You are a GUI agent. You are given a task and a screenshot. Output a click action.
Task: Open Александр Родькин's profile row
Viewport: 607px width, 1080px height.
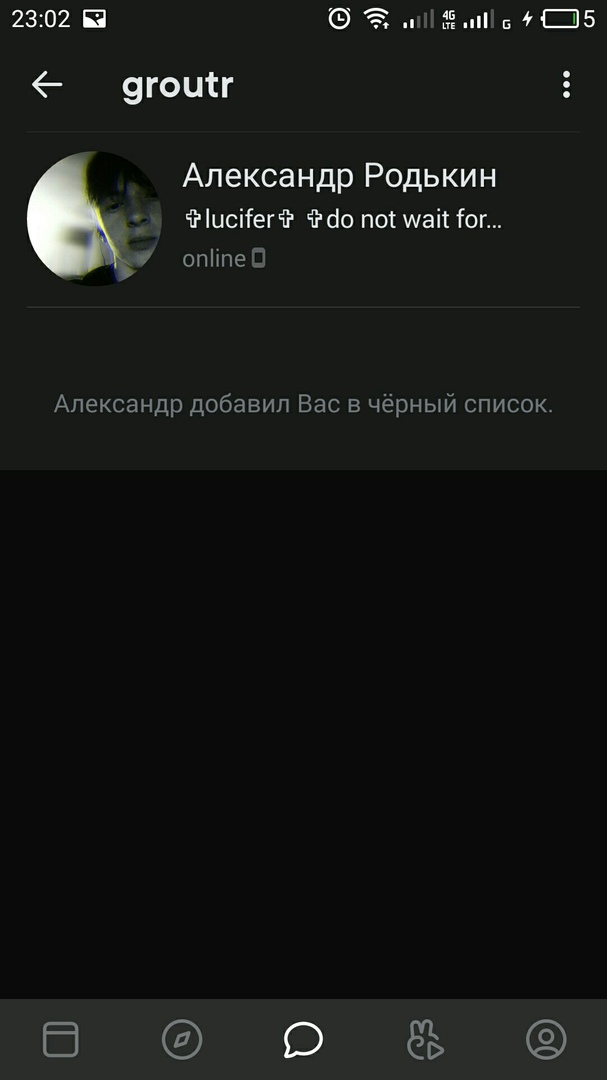click(303, 218)
